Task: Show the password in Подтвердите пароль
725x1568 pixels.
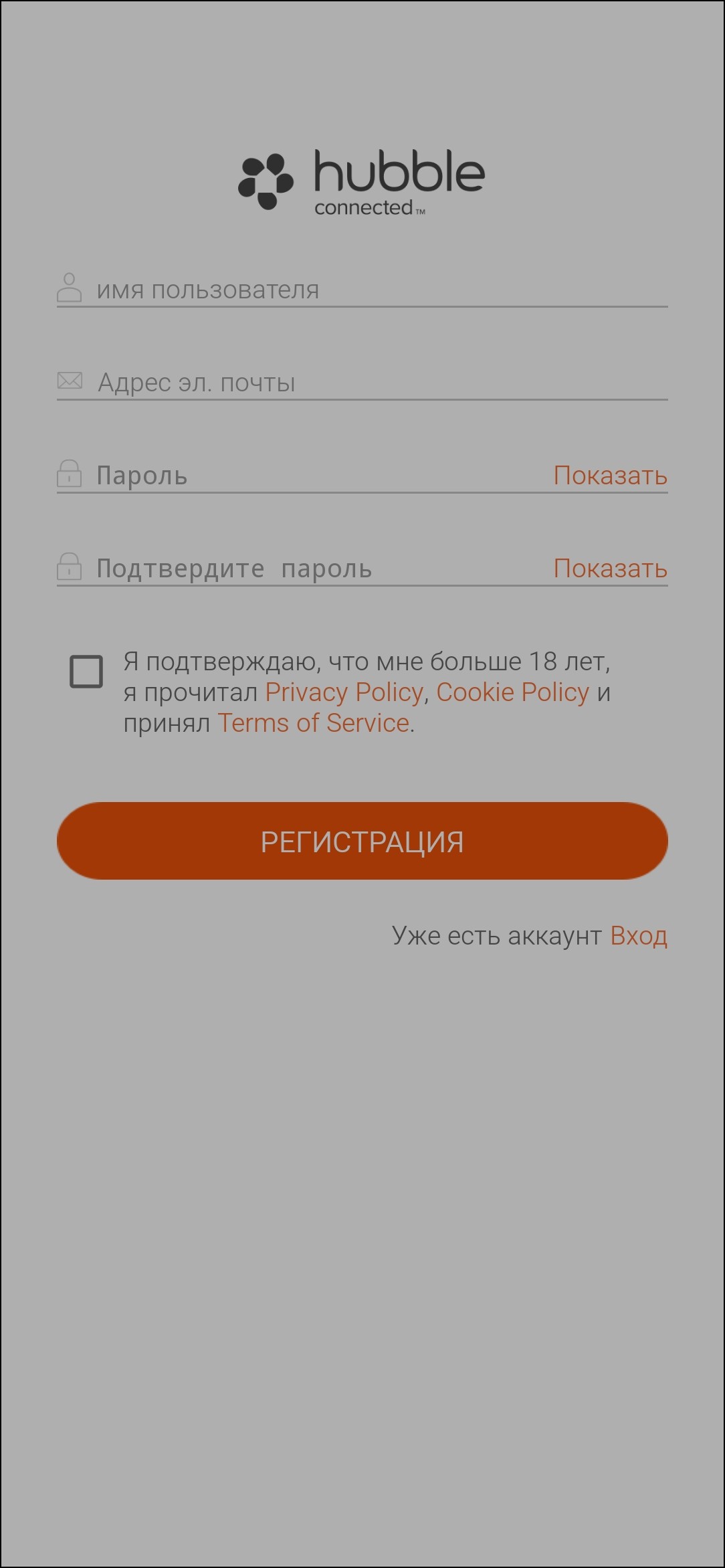Action: [610, 569]
